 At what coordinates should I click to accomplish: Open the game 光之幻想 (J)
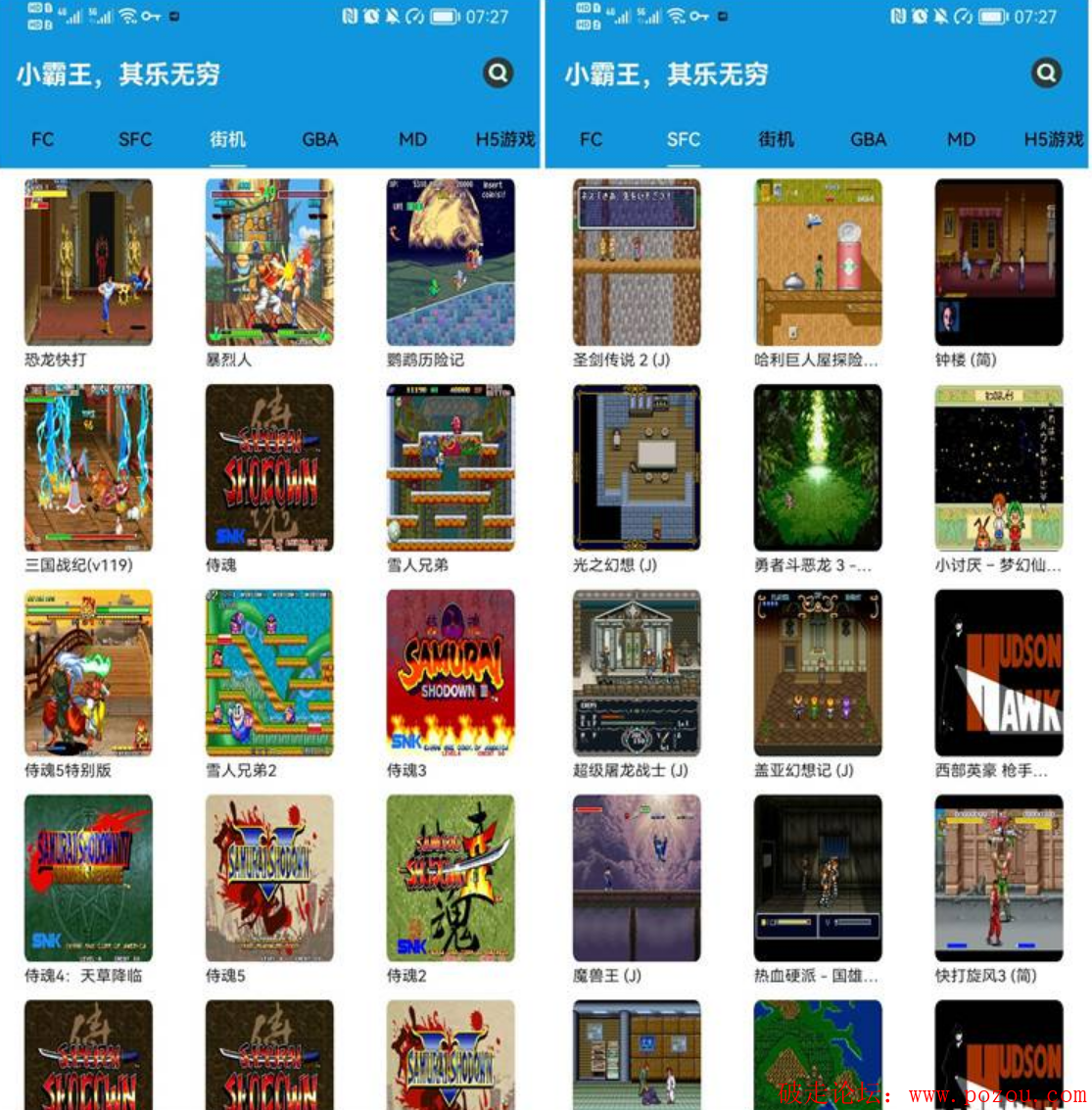tap(637, 467)
